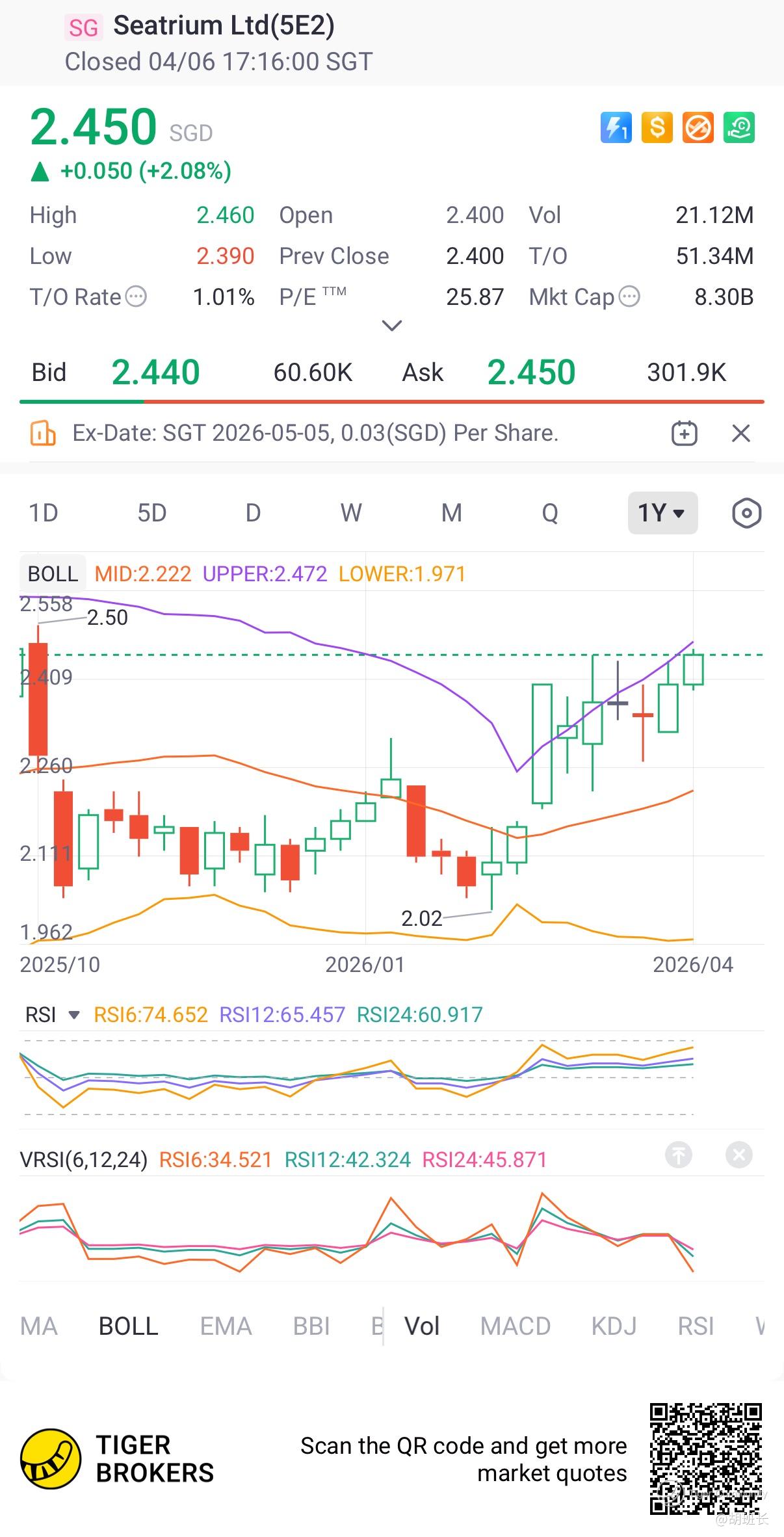Switch chart to 5D timeframe
Viewport: 784px width, 1537px height.
click(151, 513)
